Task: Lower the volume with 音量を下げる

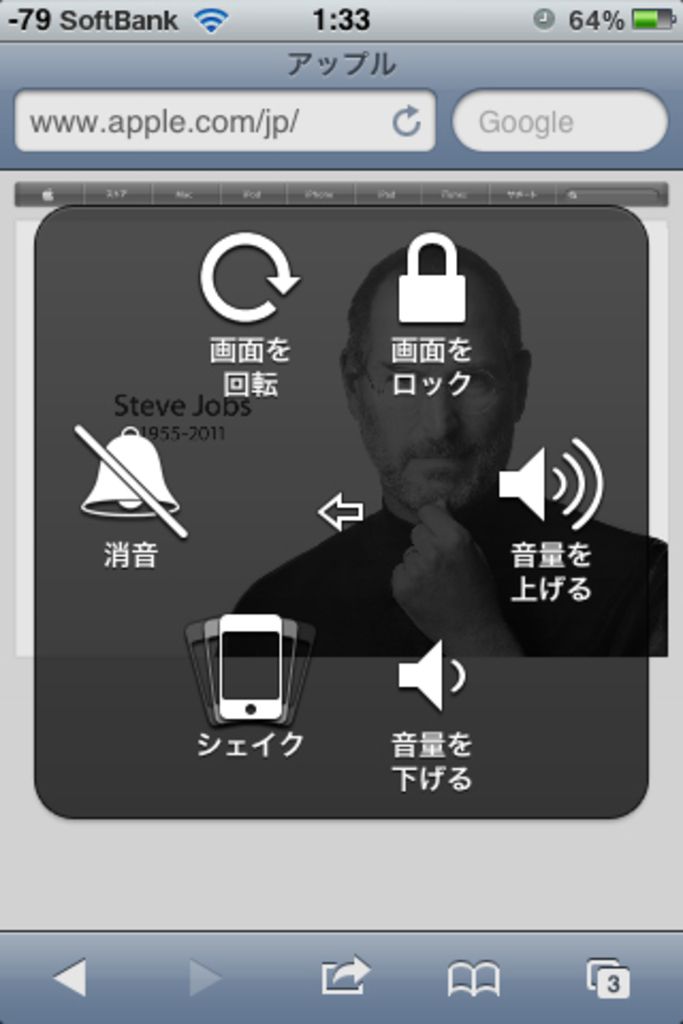Action: [x=431, y=712]
